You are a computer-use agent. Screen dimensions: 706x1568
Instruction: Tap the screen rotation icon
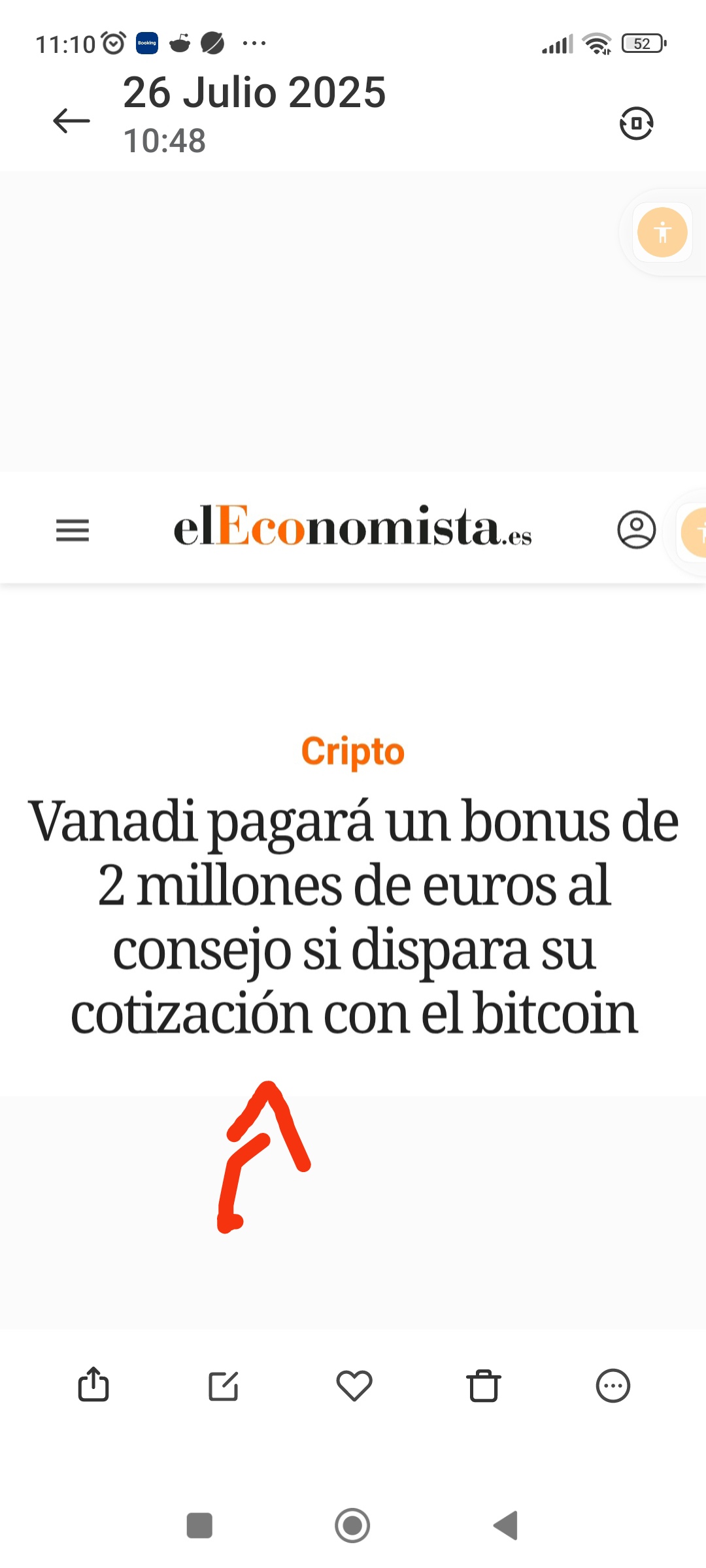pyautogui.click(x=636, y=123)
